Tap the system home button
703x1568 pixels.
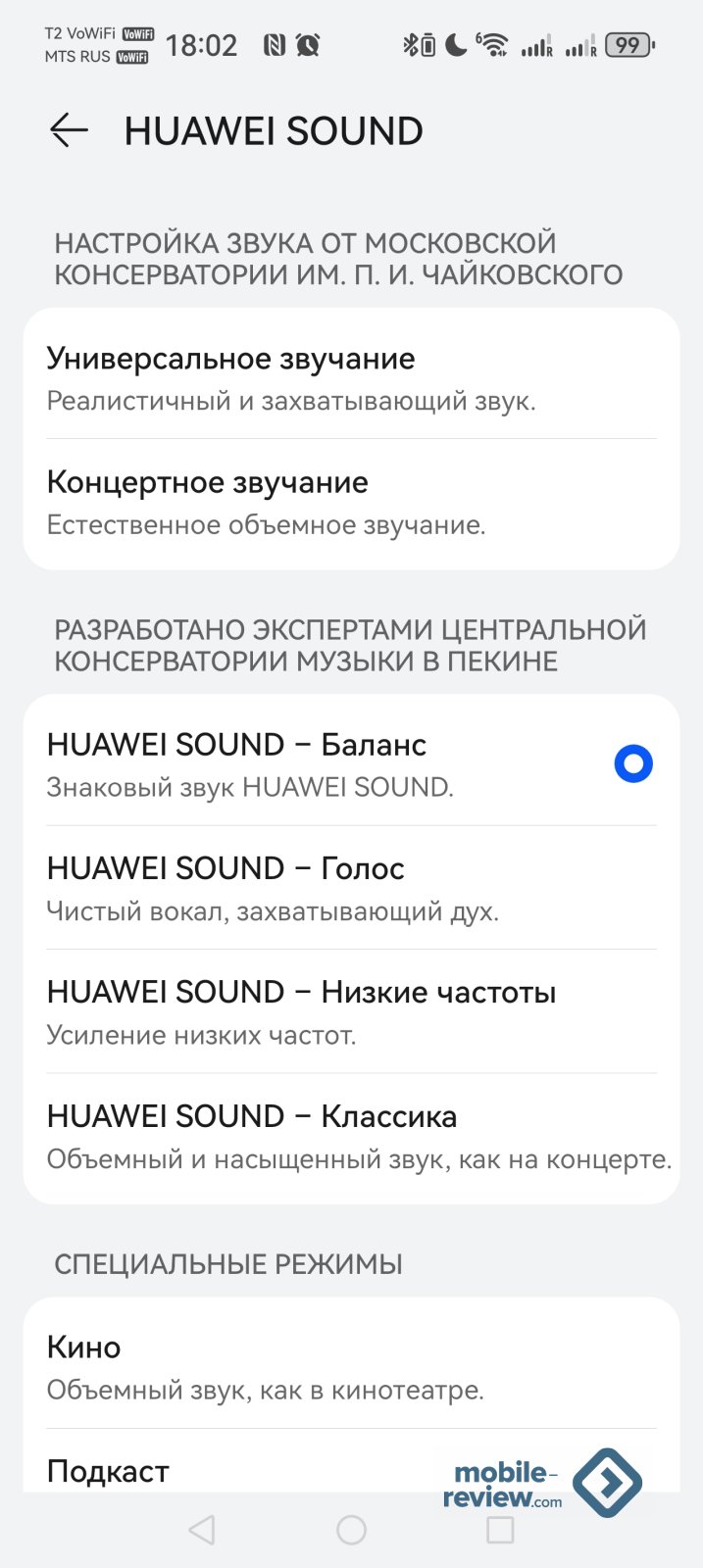click(351, 1530)
